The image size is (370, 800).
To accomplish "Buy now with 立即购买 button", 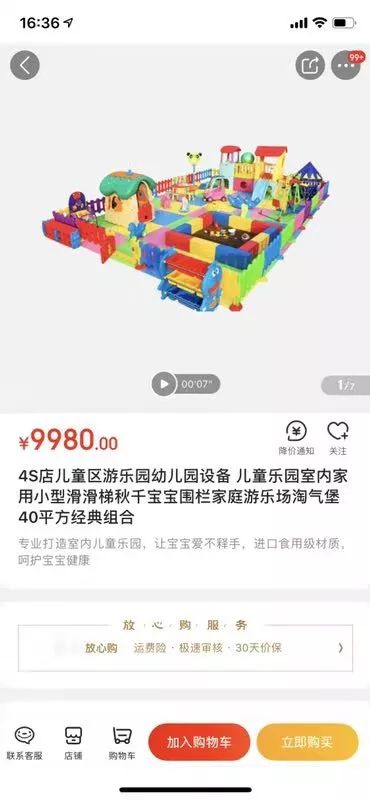I will click(308, 742).
